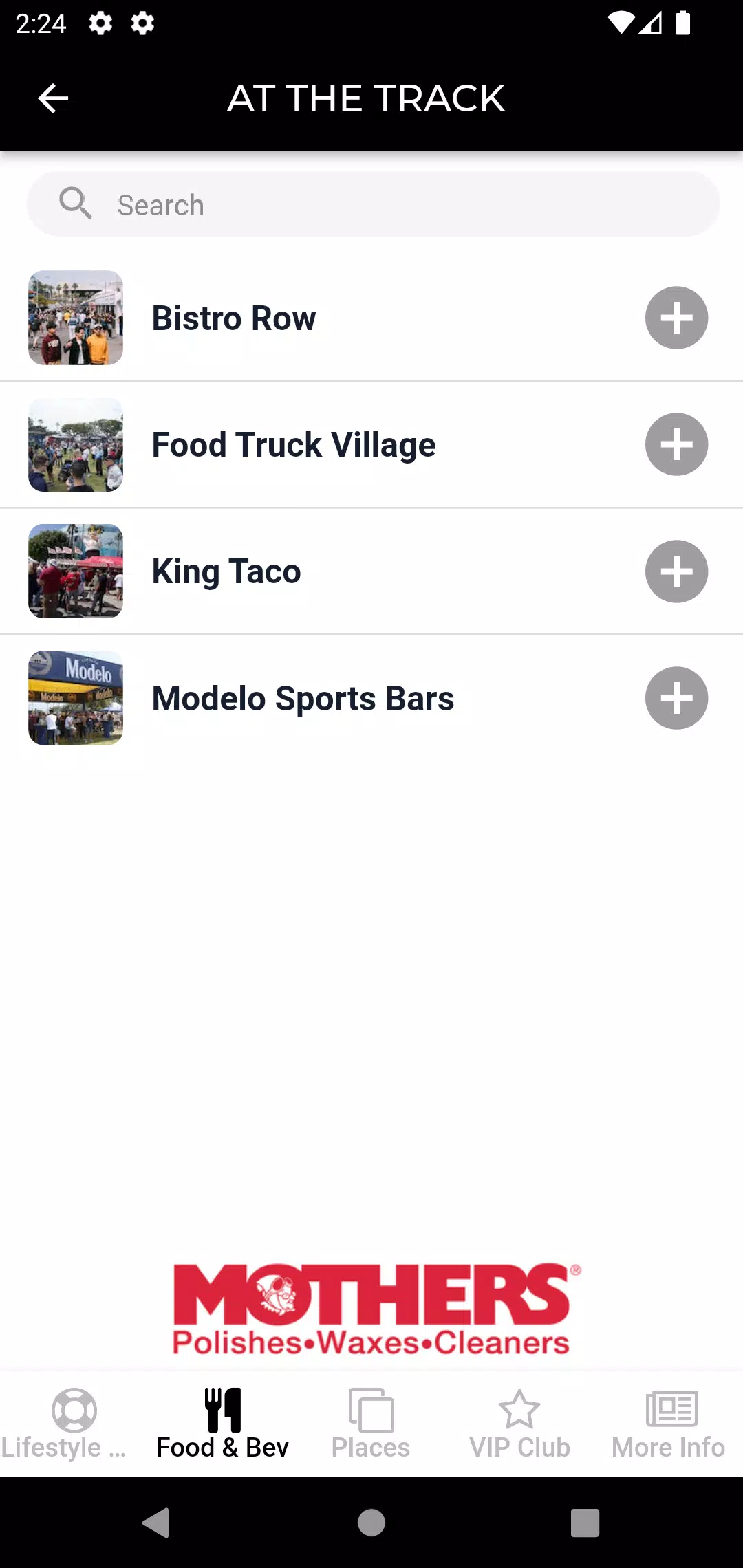Open the search field
743x1568 pixels.
click(373, 204)
